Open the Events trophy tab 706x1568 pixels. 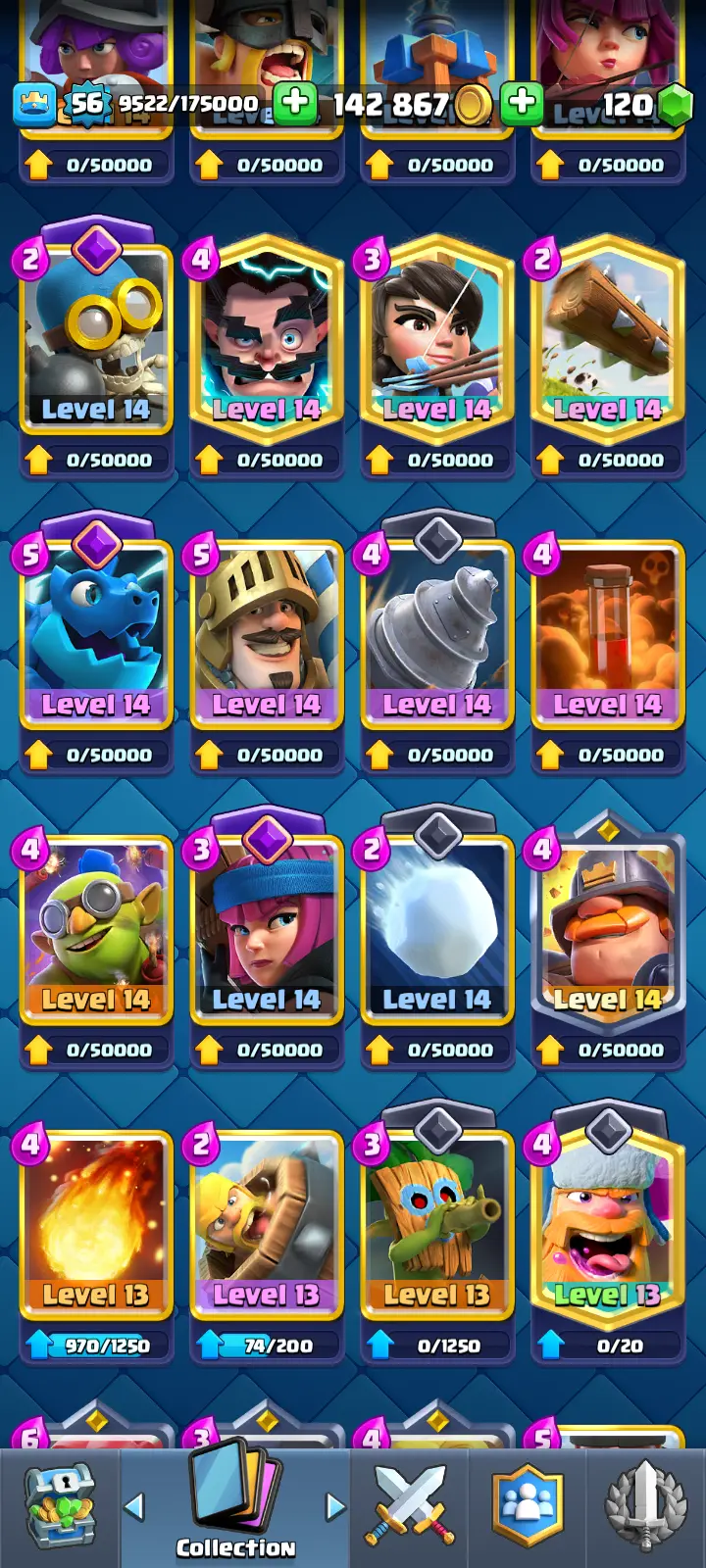645,1506
